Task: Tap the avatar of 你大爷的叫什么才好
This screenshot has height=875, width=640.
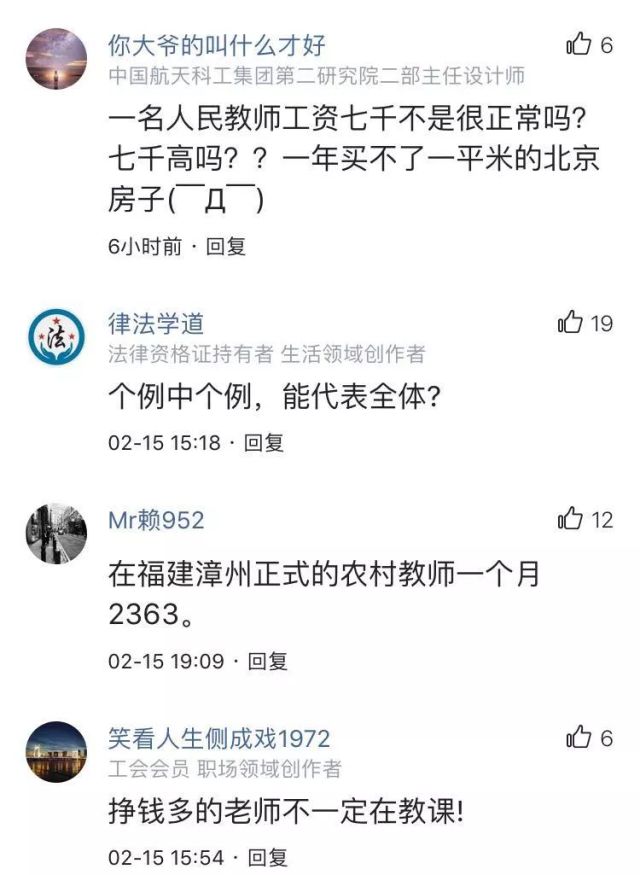Action: [56, 59]
